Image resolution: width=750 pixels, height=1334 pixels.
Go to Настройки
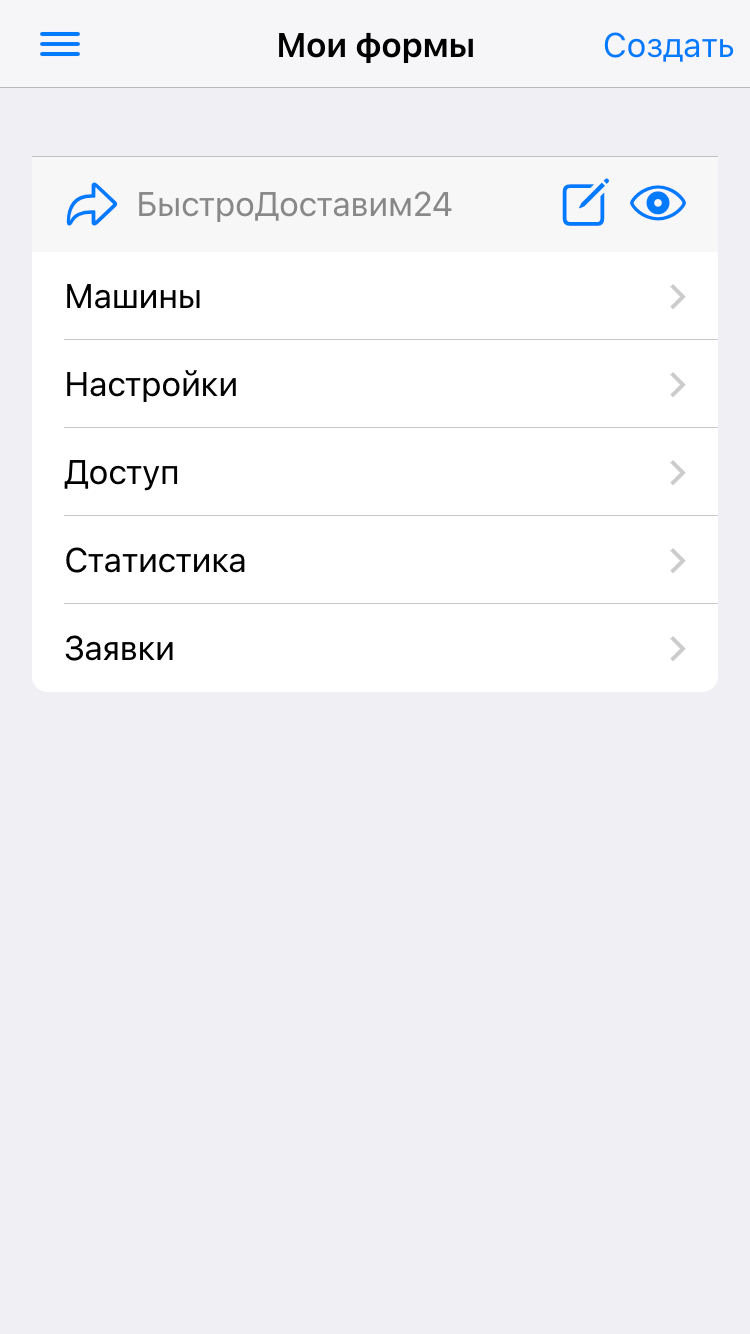(375, 384)
